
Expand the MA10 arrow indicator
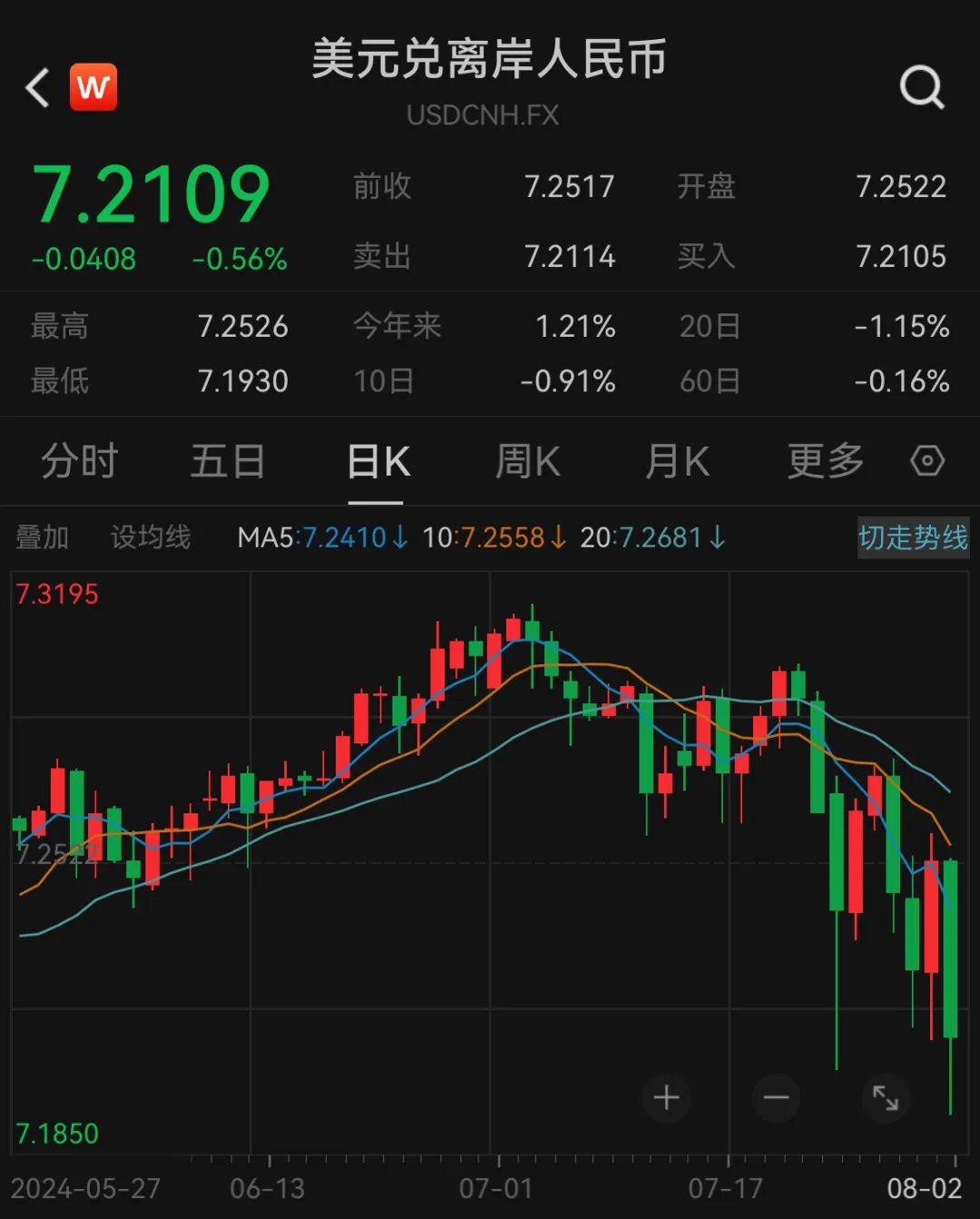[x=558, y=537]
